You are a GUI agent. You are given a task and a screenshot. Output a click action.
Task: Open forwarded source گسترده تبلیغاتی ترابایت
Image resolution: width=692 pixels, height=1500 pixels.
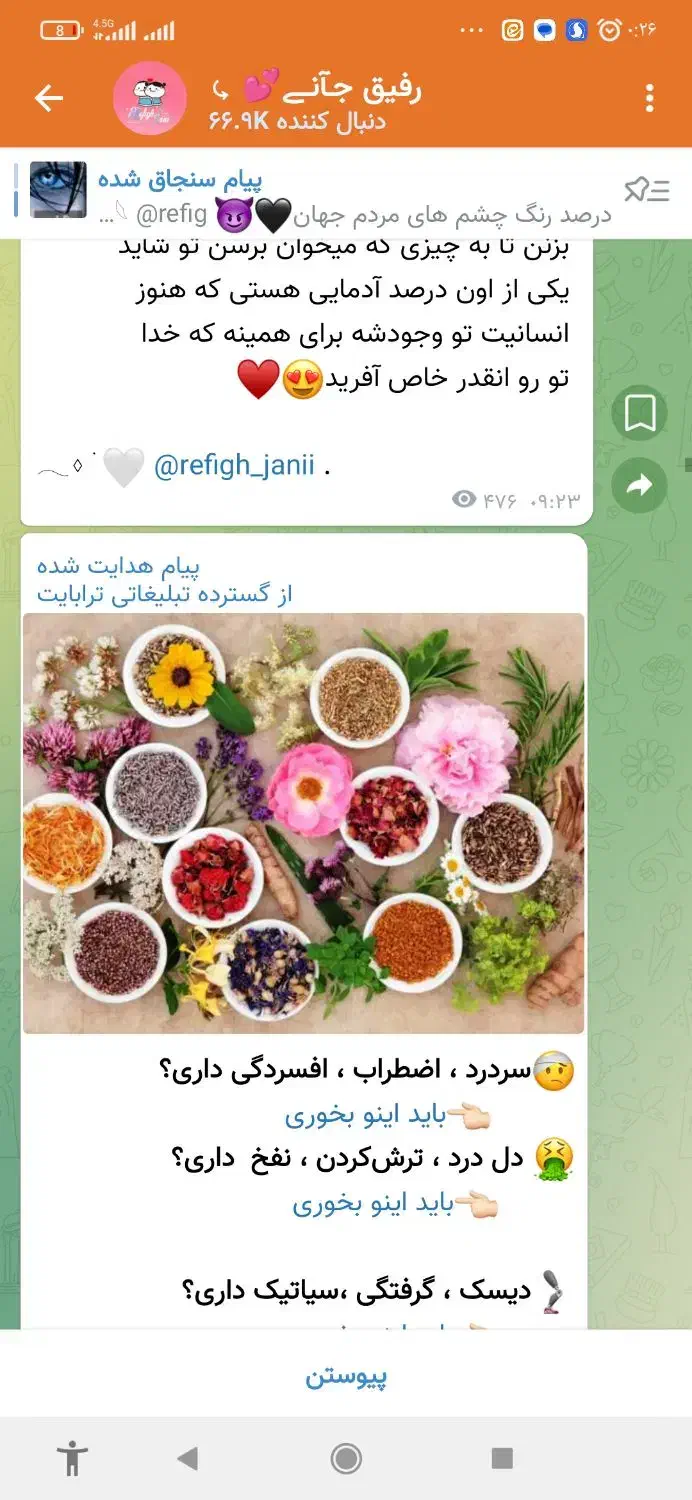click(x=165, y=594)
